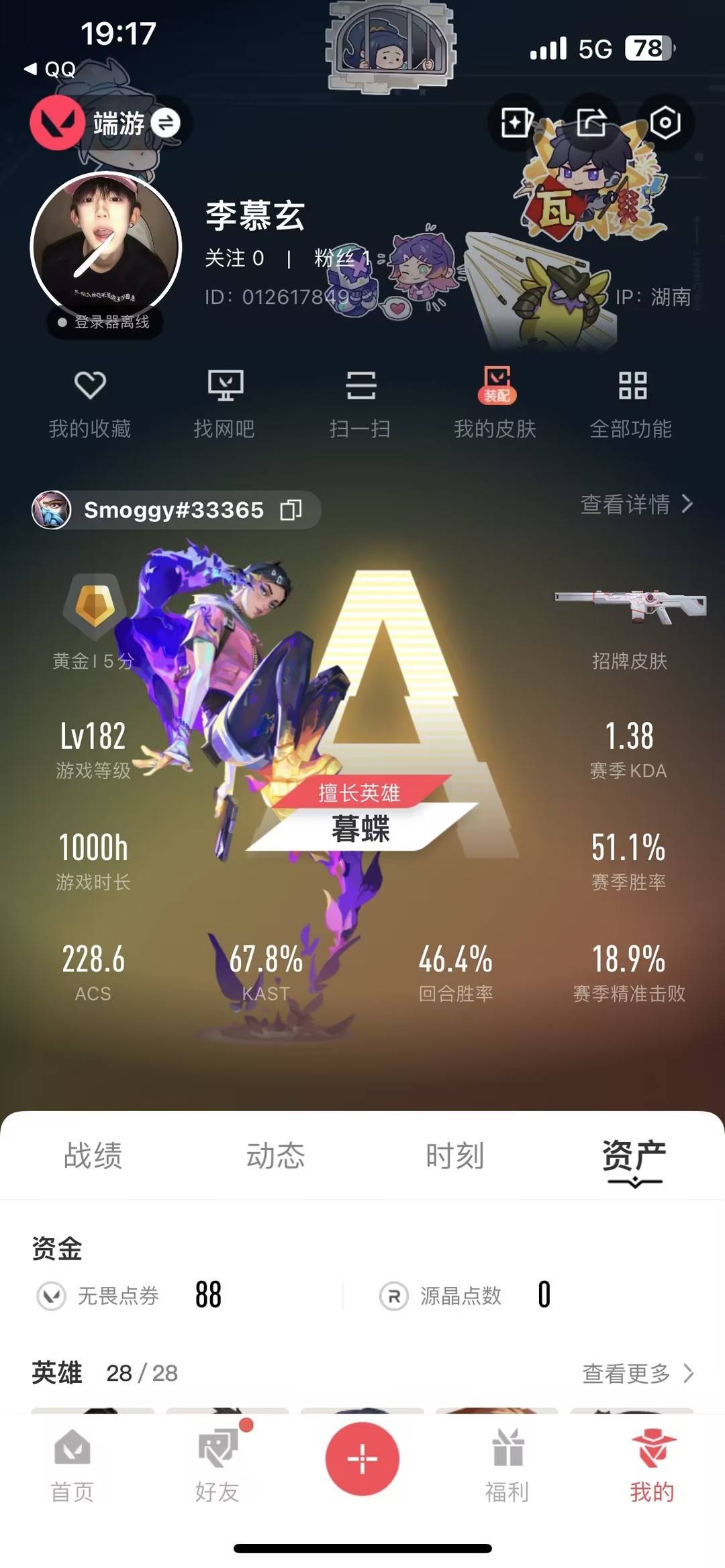Tap the profile avatar photo

coord(106,247)
